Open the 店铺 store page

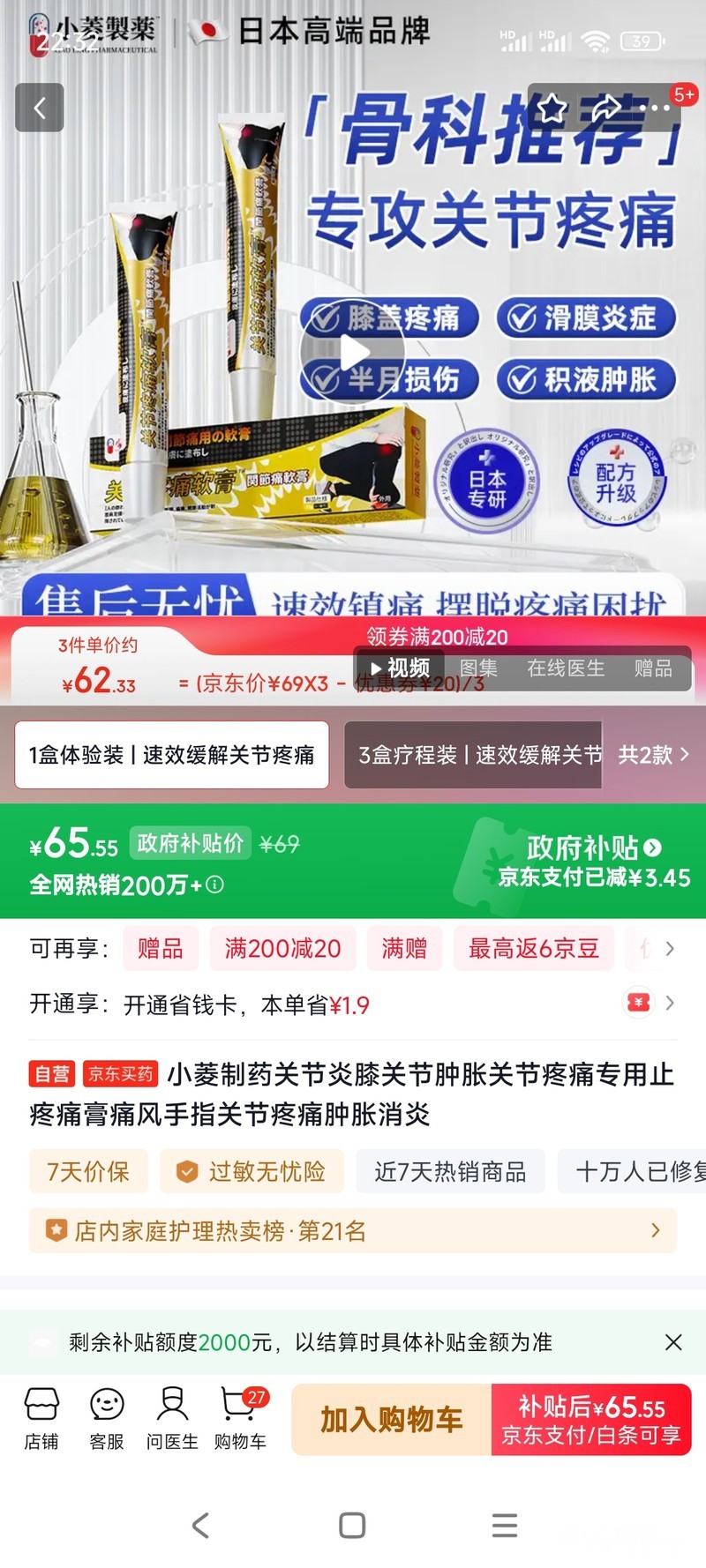click(x=41, y=1418)
